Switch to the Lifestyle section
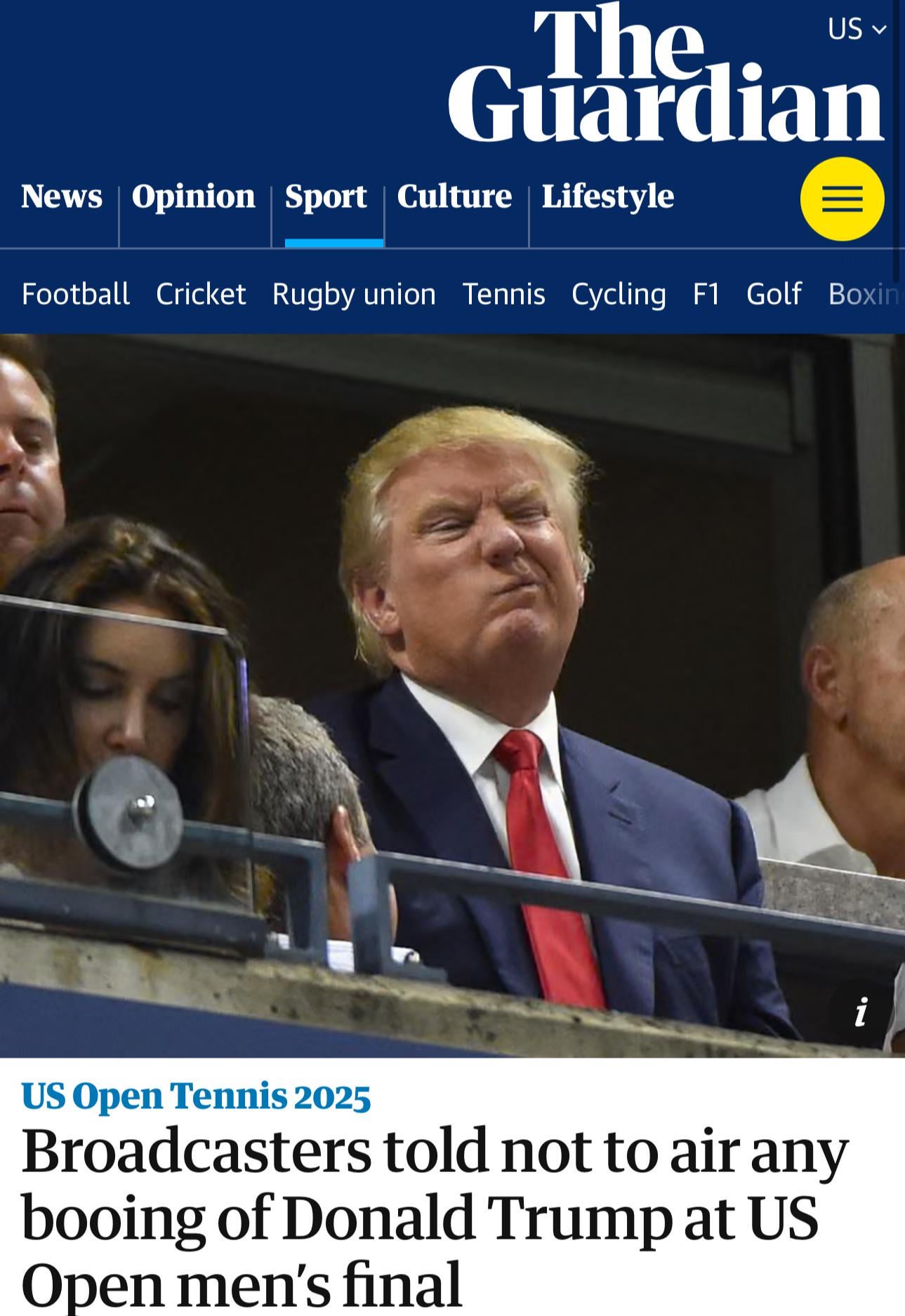 pyautogui.click(x=607, y=197)
